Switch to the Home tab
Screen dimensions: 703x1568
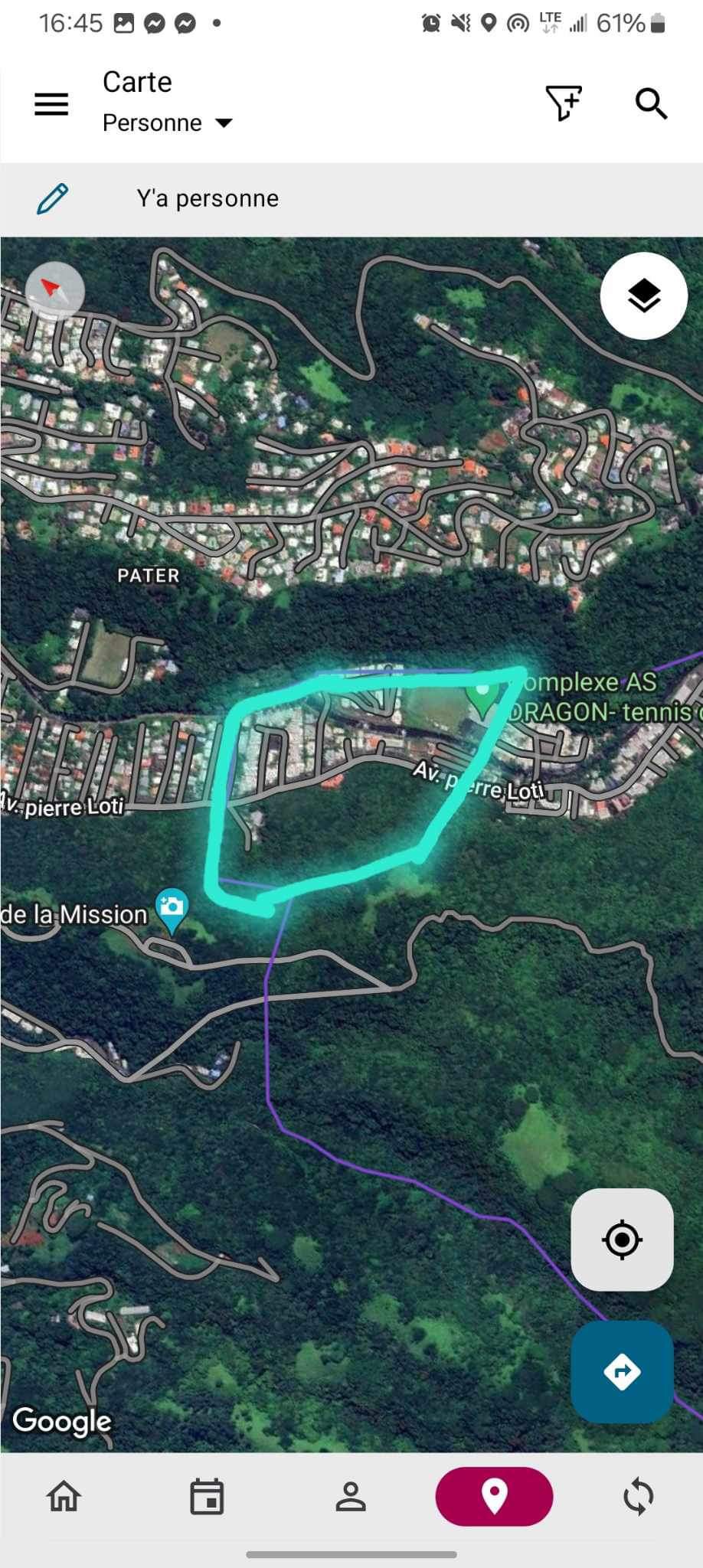64,1497
